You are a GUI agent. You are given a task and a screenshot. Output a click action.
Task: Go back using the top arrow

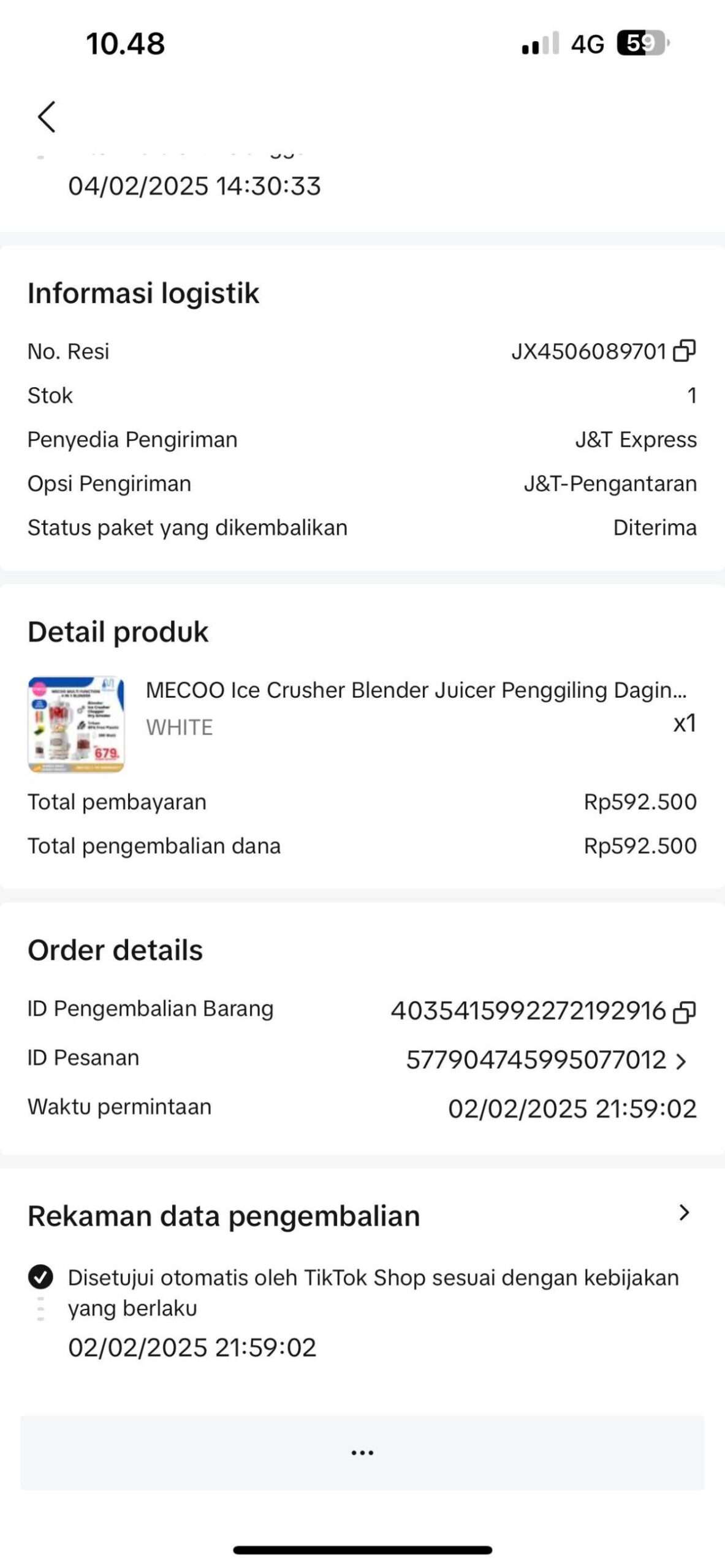click(x=47, y=116)
